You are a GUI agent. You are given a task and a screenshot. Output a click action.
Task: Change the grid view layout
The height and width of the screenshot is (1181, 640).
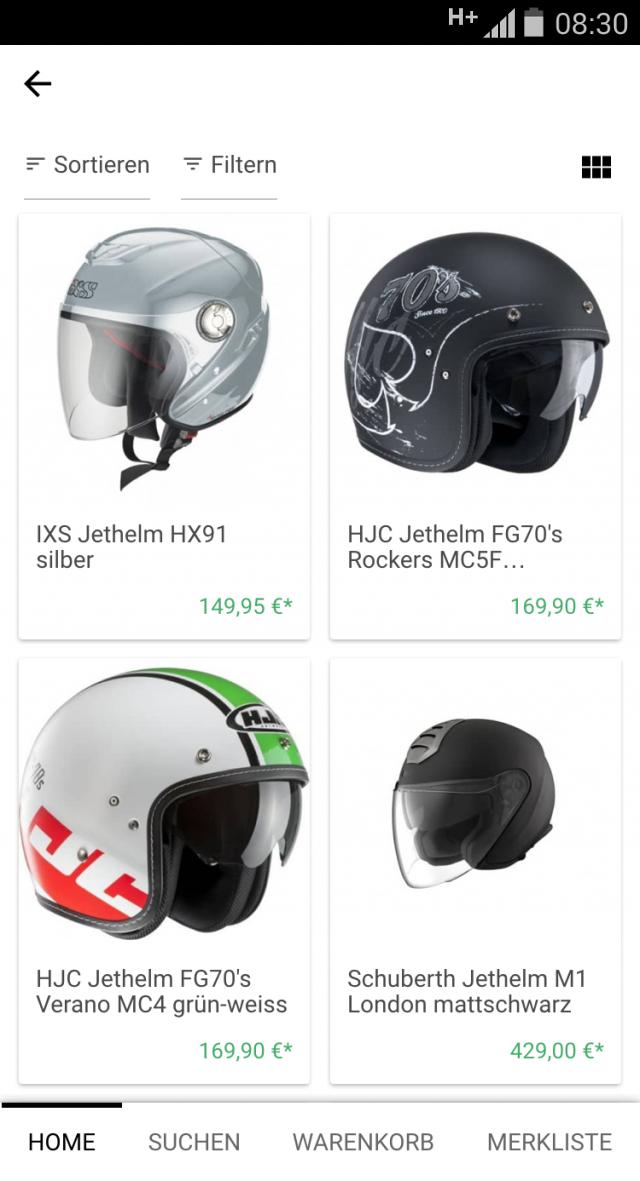(x=596, y=167)
